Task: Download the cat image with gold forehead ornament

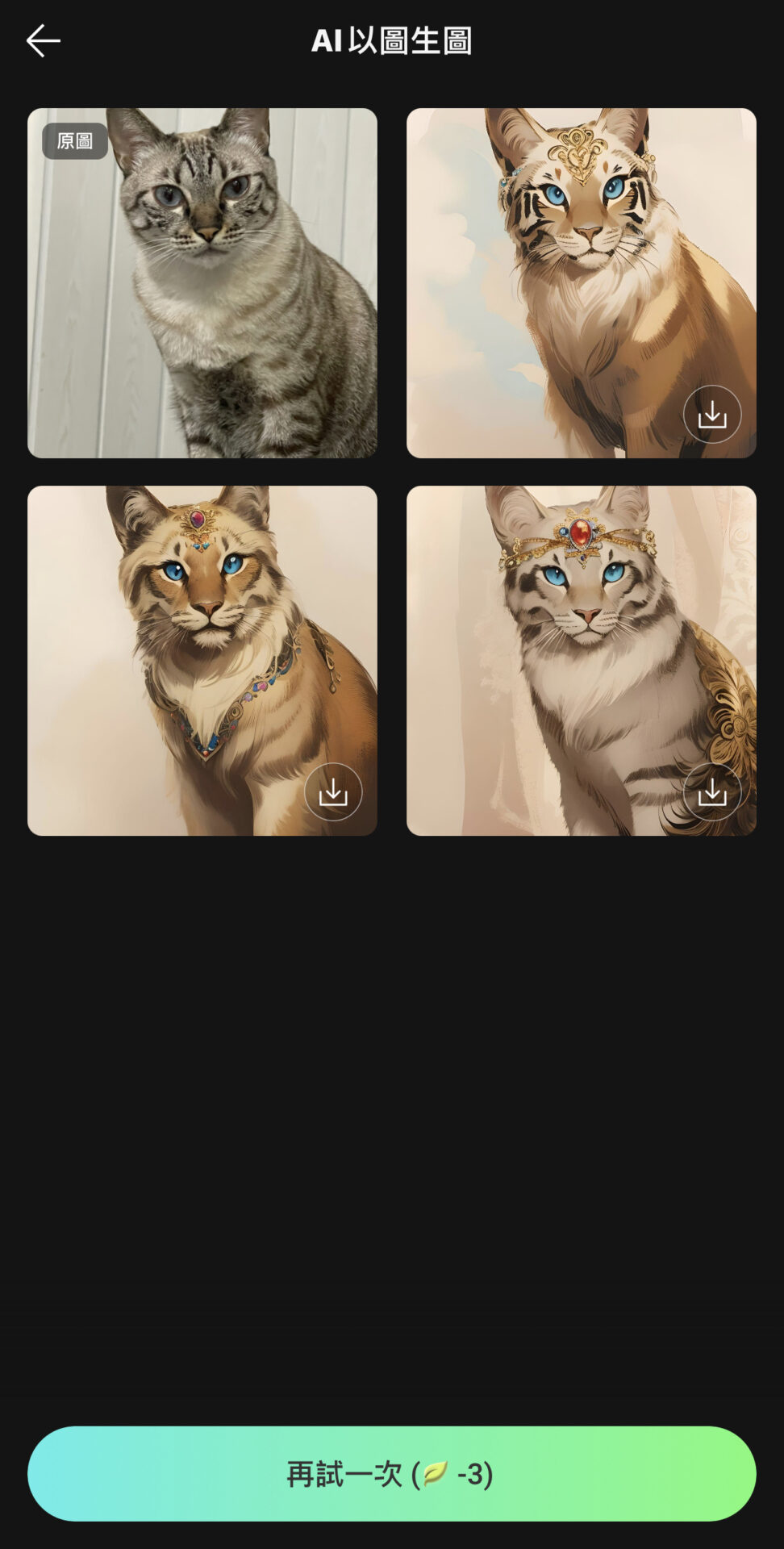Action: [711, 415]
